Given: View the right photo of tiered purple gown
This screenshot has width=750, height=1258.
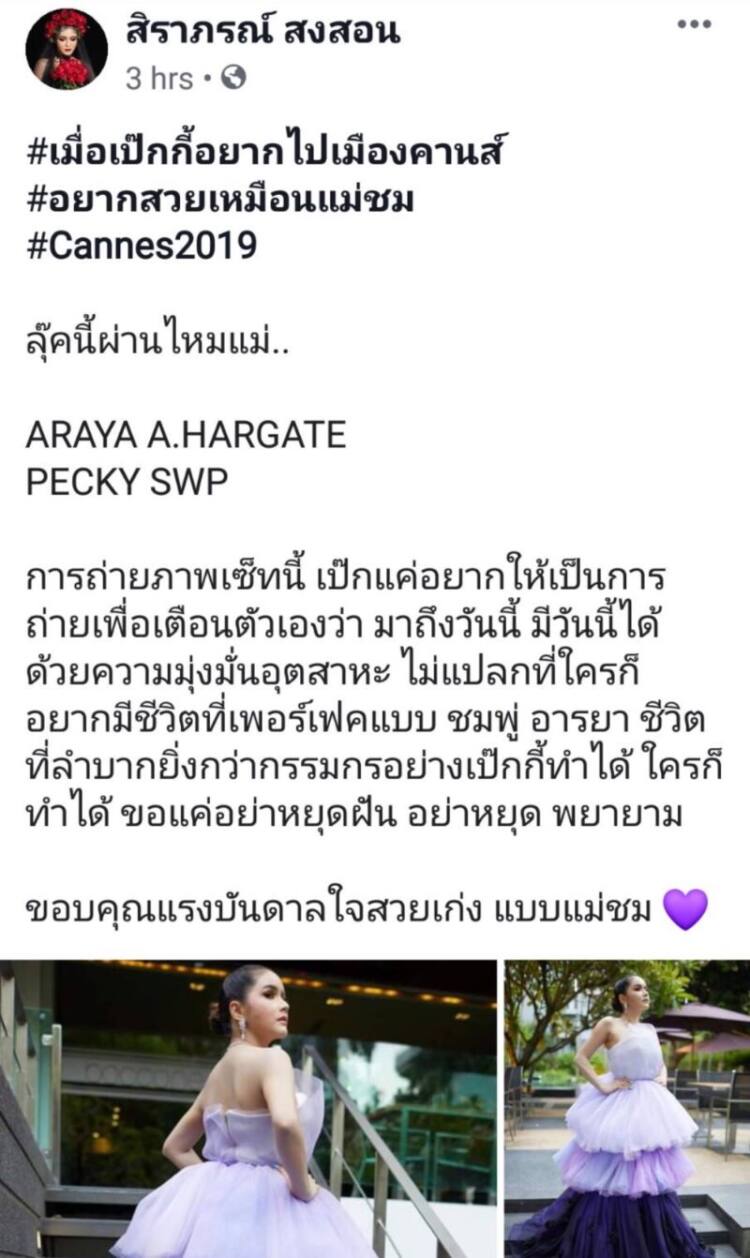Looking at the screenshot, I should [627, 1108].
